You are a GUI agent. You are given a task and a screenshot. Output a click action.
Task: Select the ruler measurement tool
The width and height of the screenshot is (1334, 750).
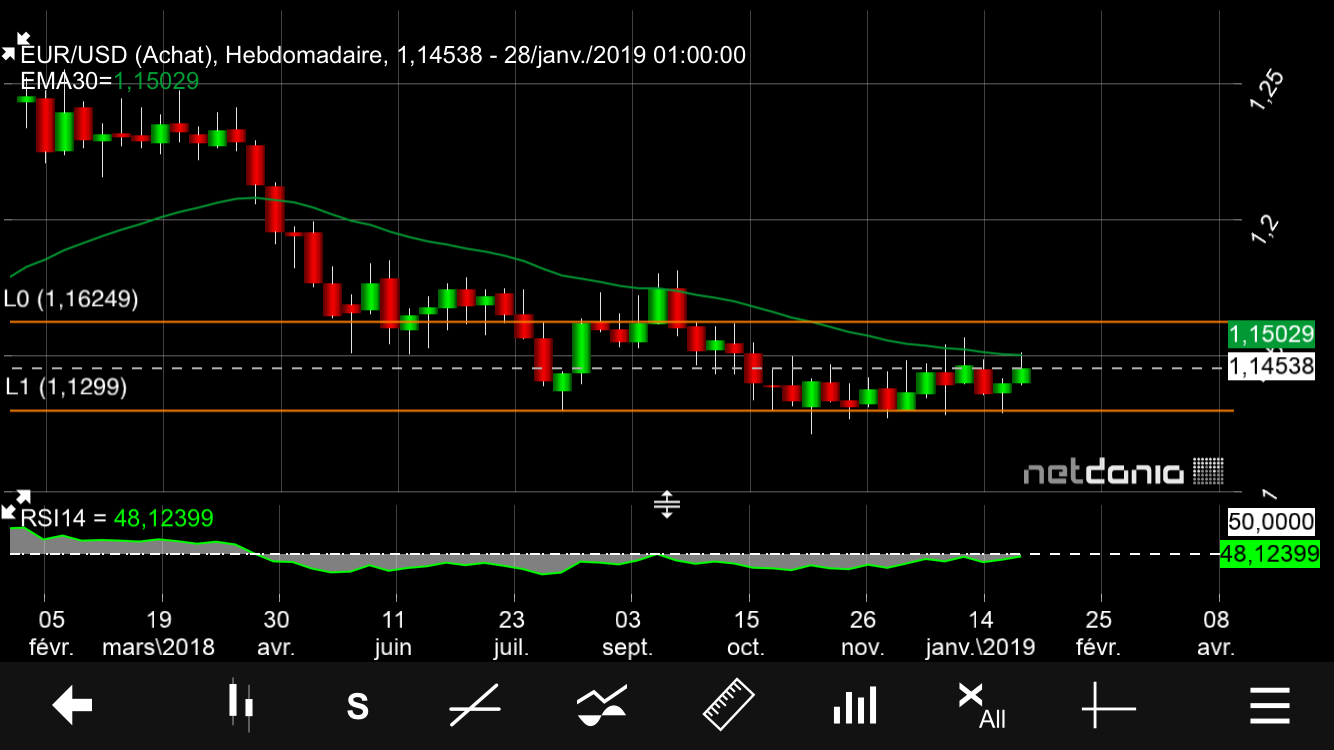729,704
